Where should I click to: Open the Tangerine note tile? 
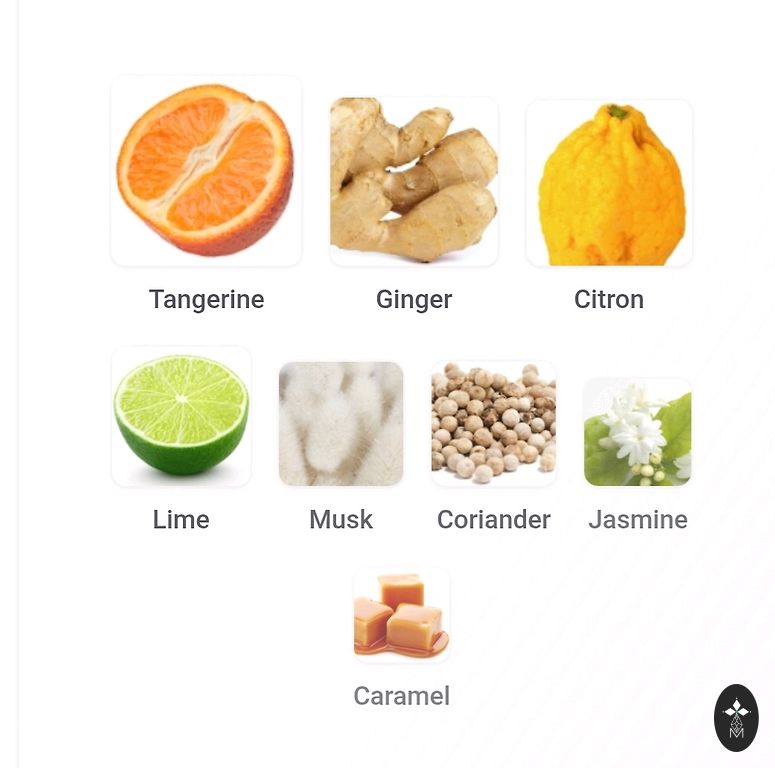point(206,171)
